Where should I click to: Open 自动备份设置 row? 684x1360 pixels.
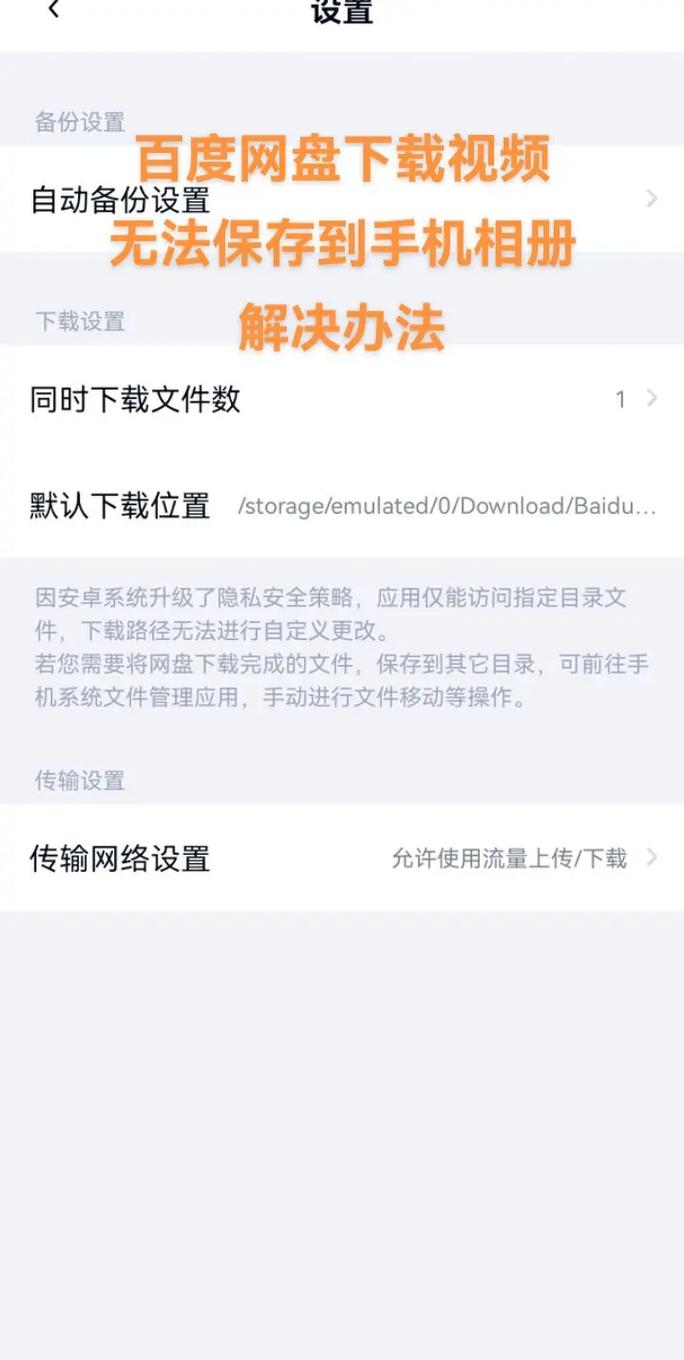pos(342,199)
